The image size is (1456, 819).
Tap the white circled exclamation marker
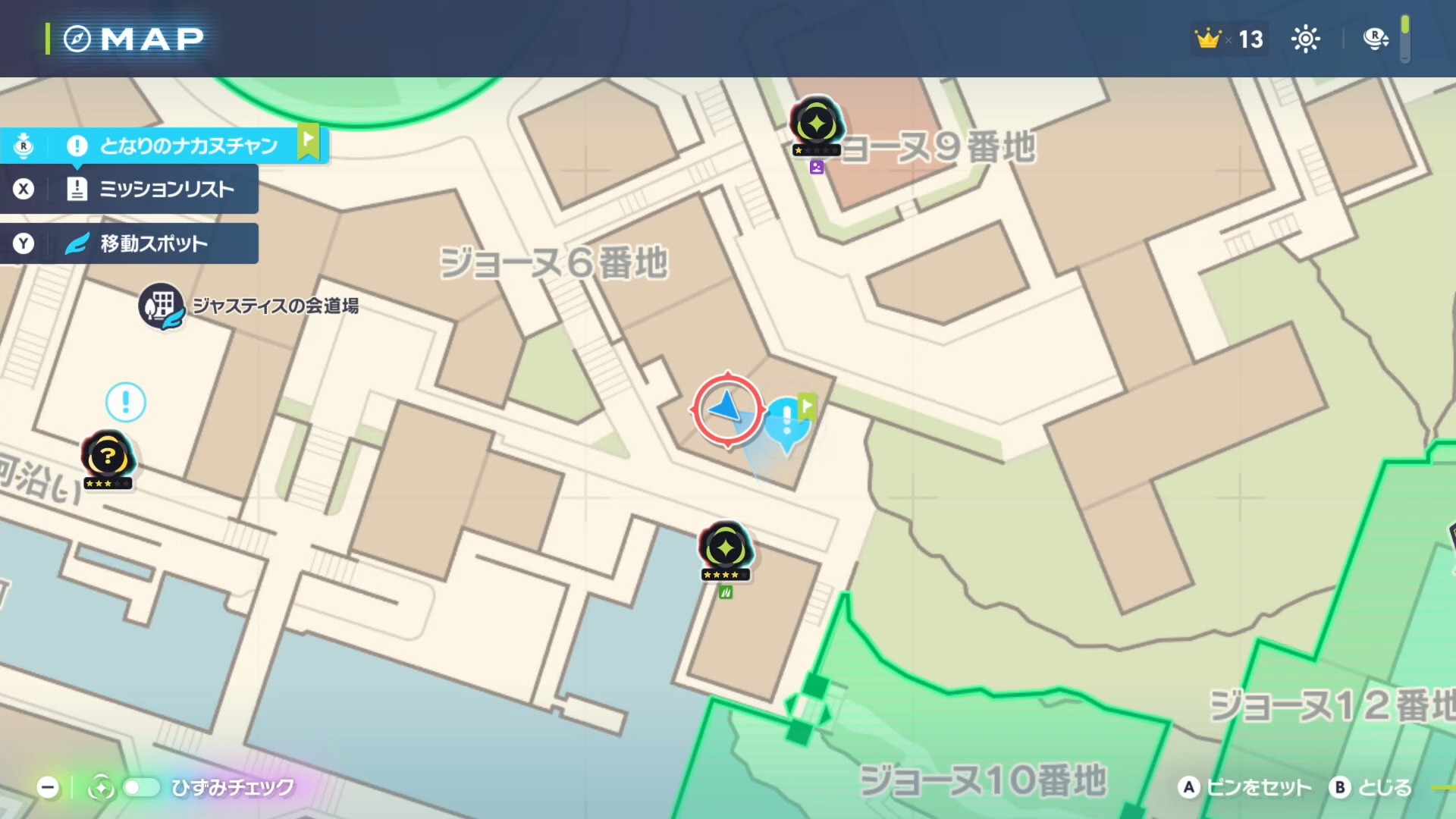126,402
